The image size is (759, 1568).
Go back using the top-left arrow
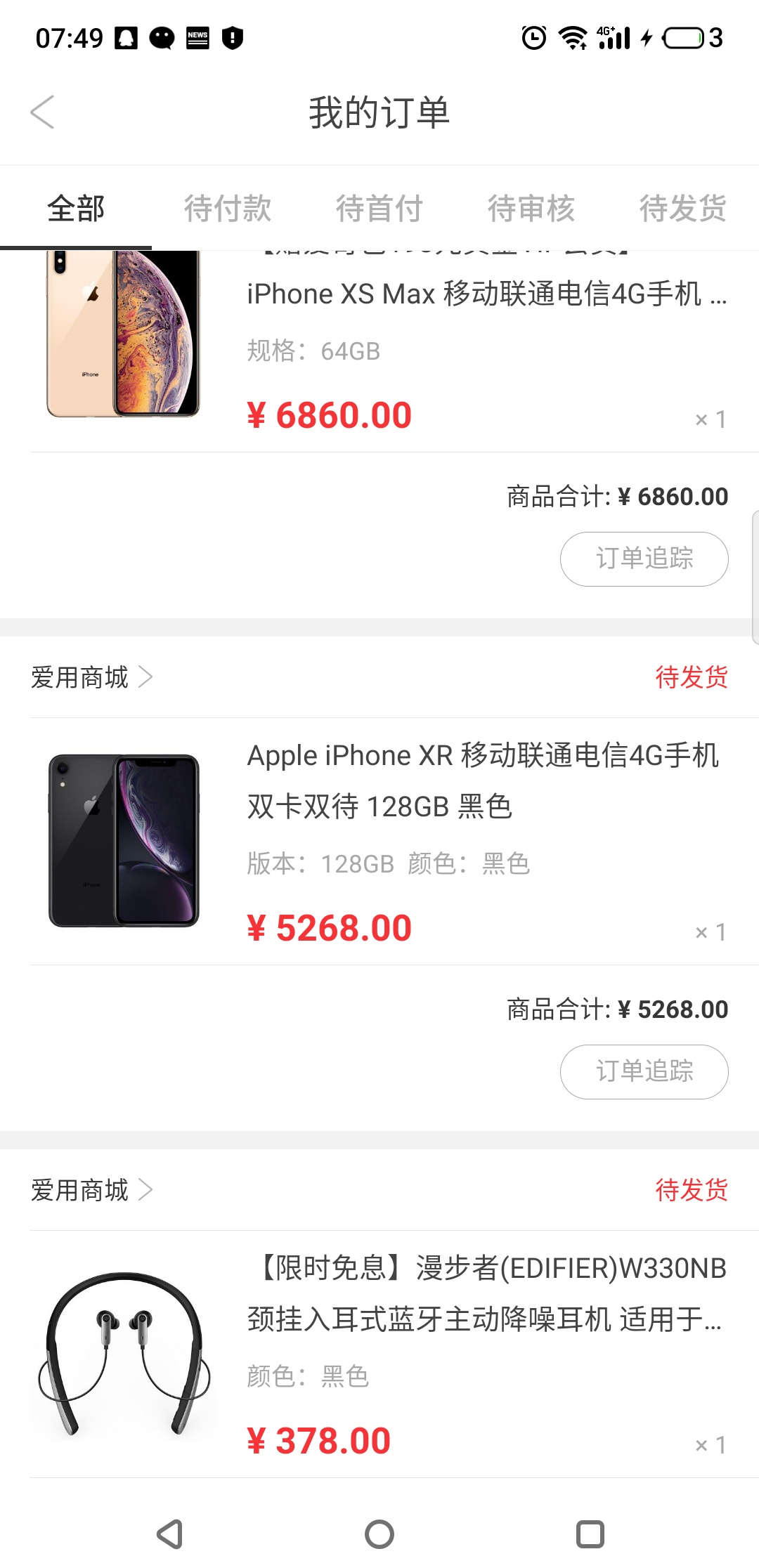click(42, 112)
